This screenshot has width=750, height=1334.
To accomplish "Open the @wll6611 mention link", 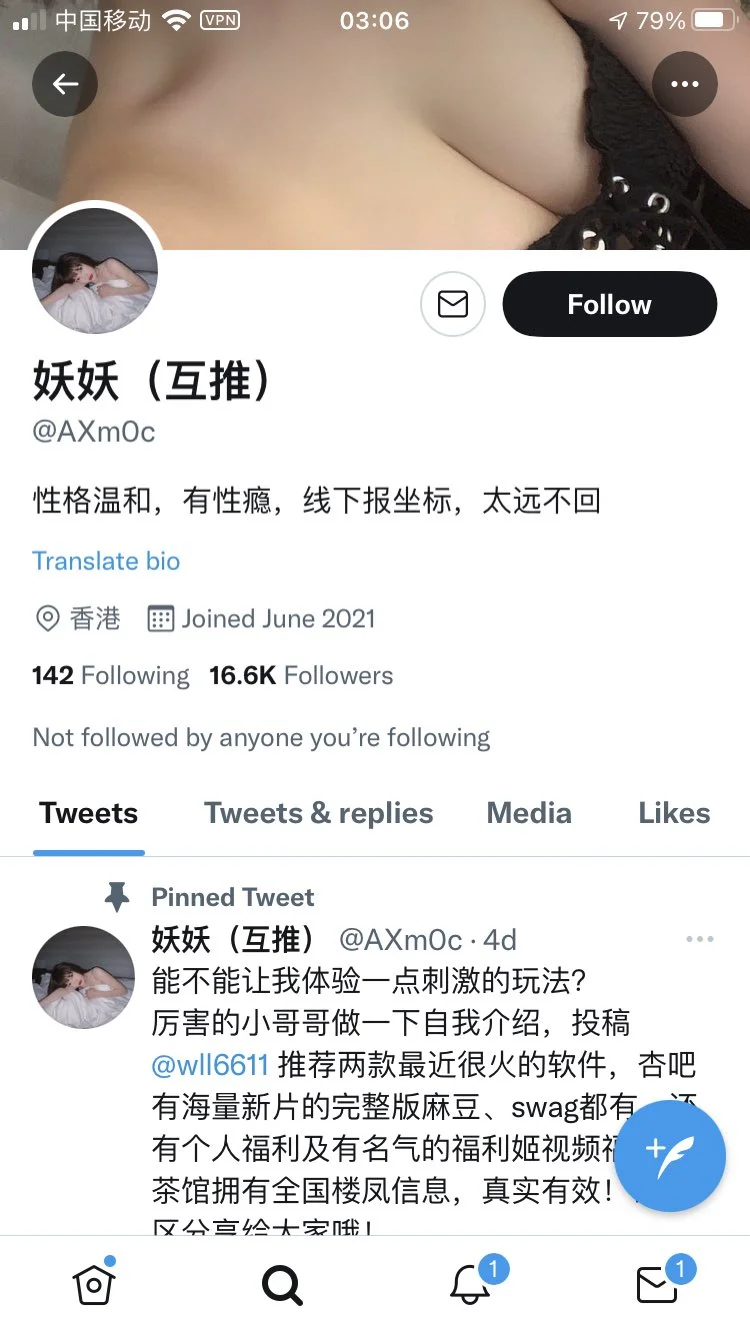I will [210, 1064].
